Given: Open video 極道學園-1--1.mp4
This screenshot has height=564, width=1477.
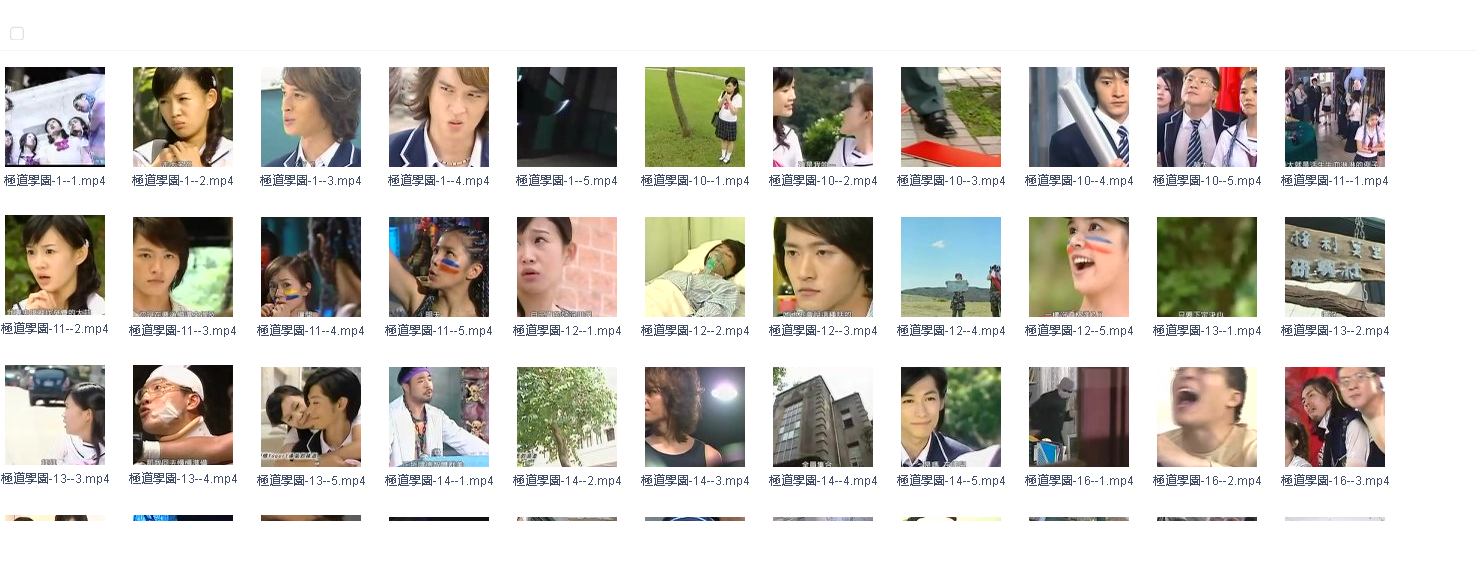Looking at the screenshot, I should pos(55,117).
